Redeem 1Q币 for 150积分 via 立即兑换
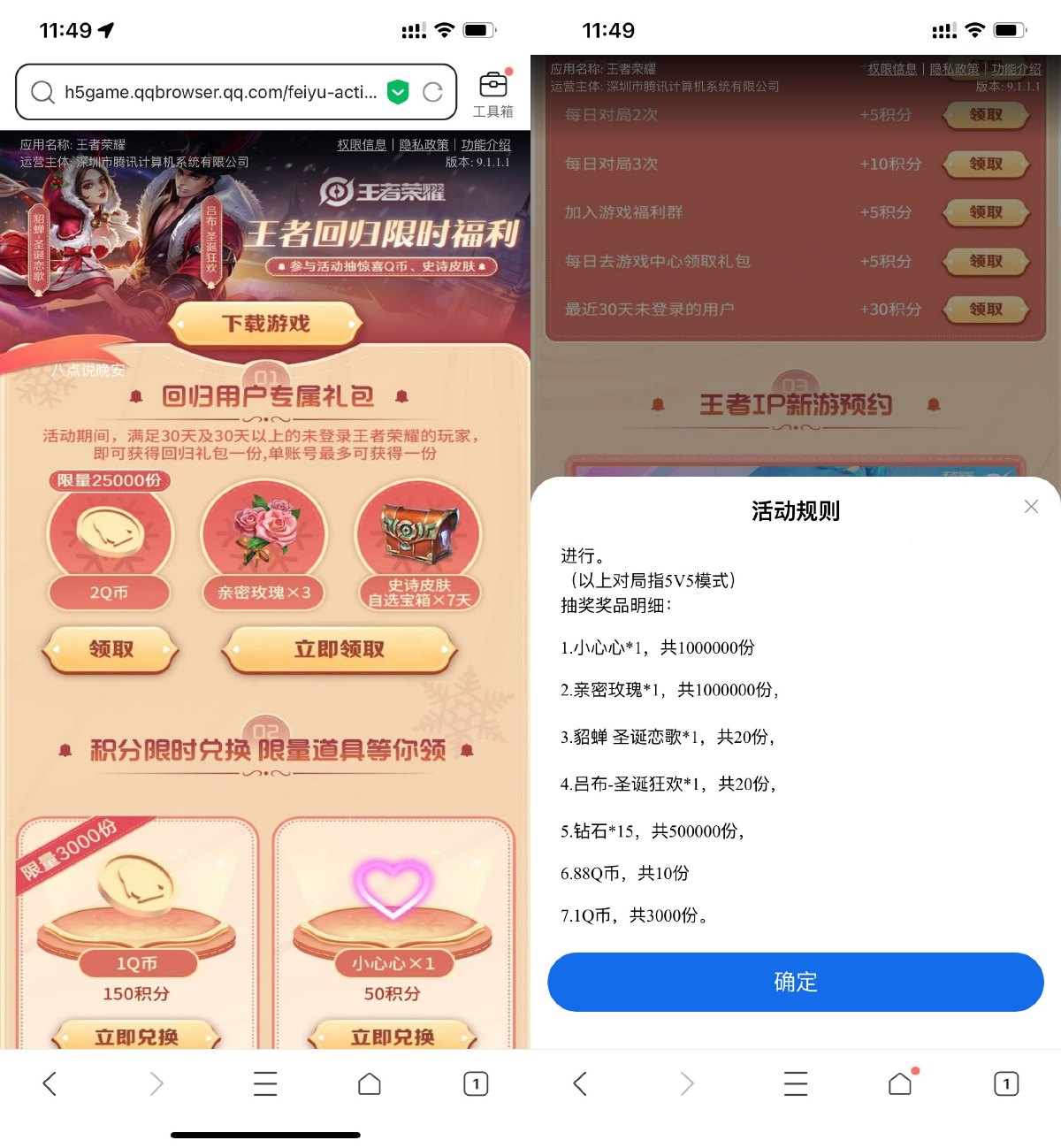The width and height of the screenshot is (1061, 1148). click(136, 1036)
